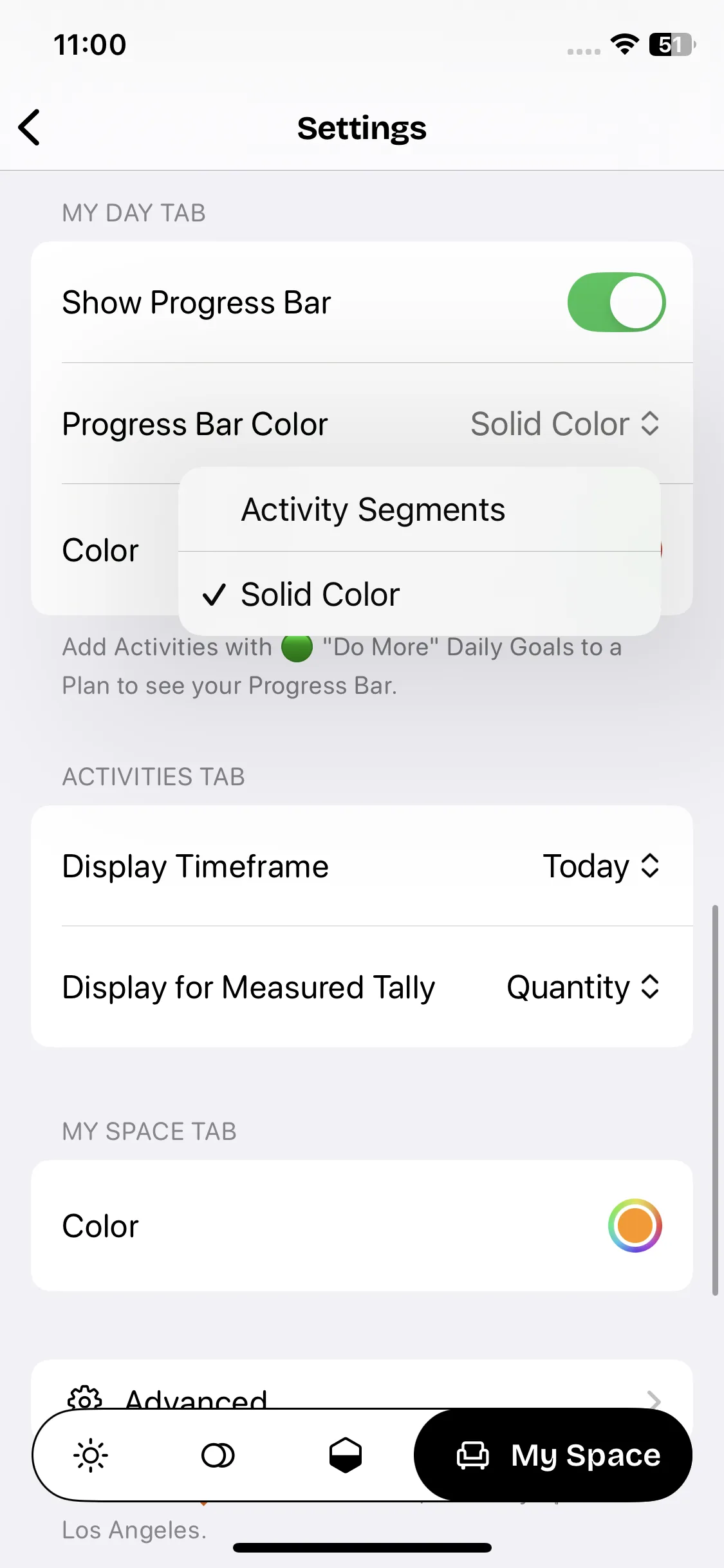Pick My Space tab color swatch
Screen dimensions: 724x1568
[635, 1226]
